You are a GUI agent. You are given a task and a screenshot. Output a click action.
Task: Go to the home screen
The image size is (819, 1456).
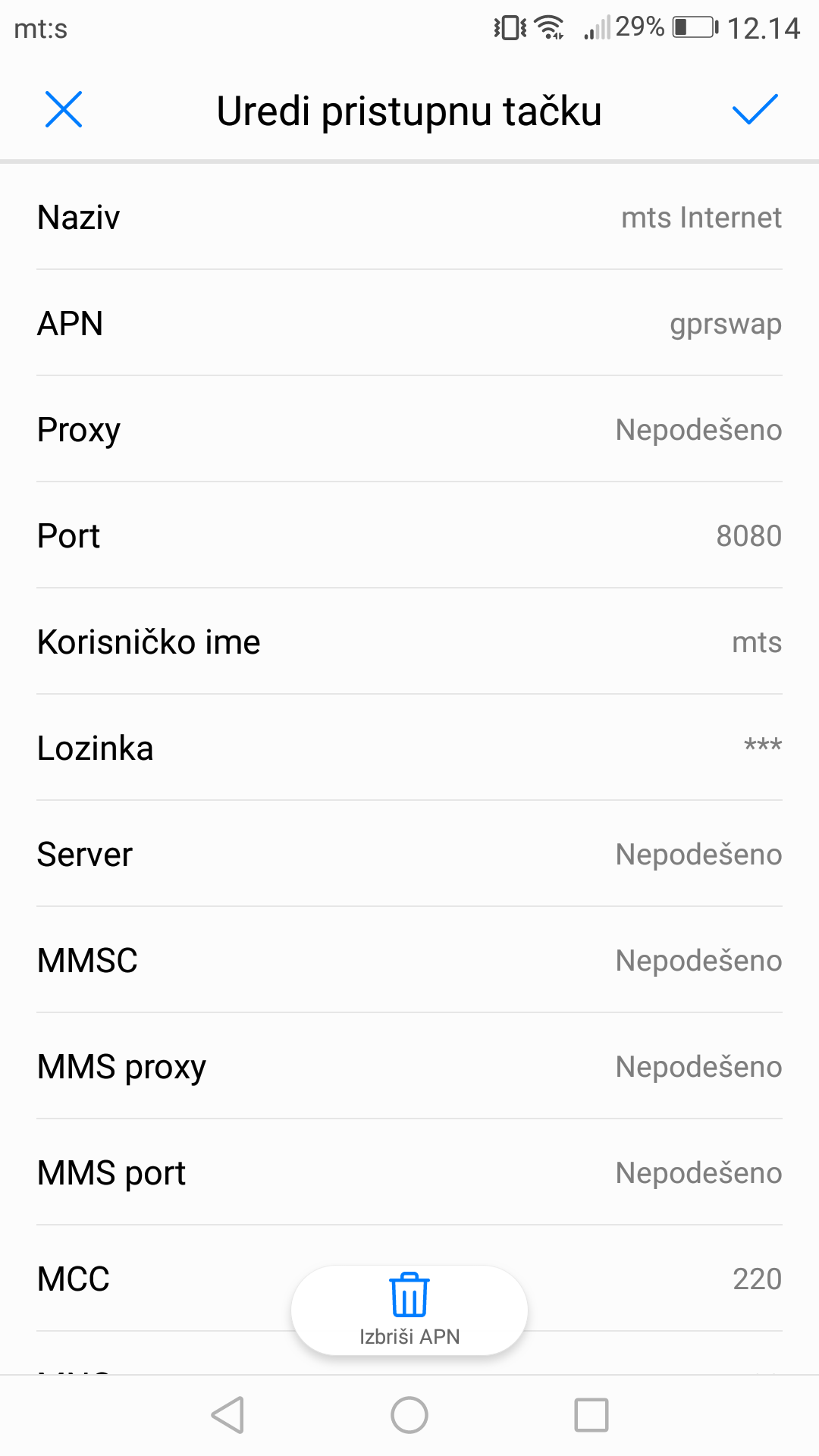click(409, 1415)
